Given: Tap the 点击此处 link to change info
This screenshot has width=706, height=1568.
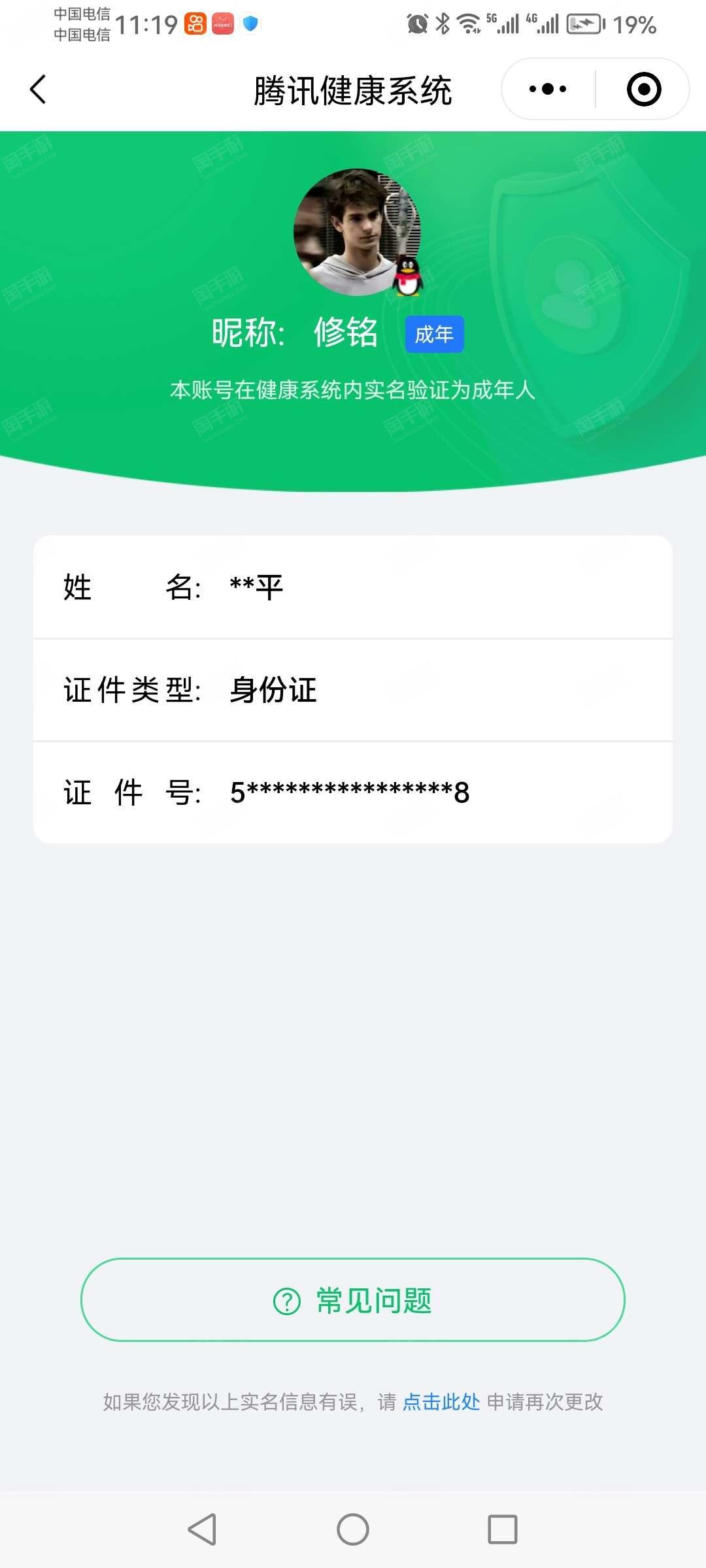Looking at the screenshot, I should 441,1402.
